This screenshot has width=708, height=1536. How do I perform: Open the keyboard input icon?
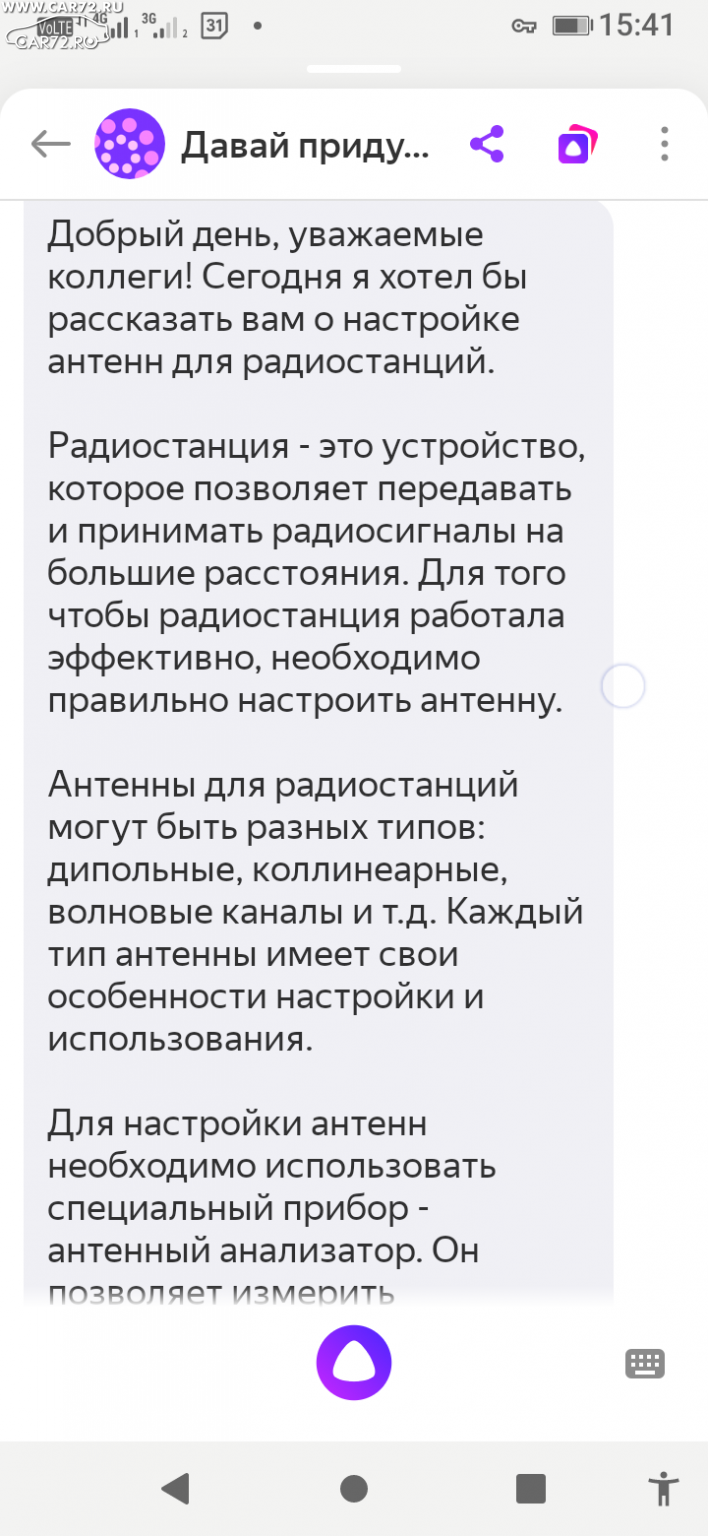(x=645, y=1363)
